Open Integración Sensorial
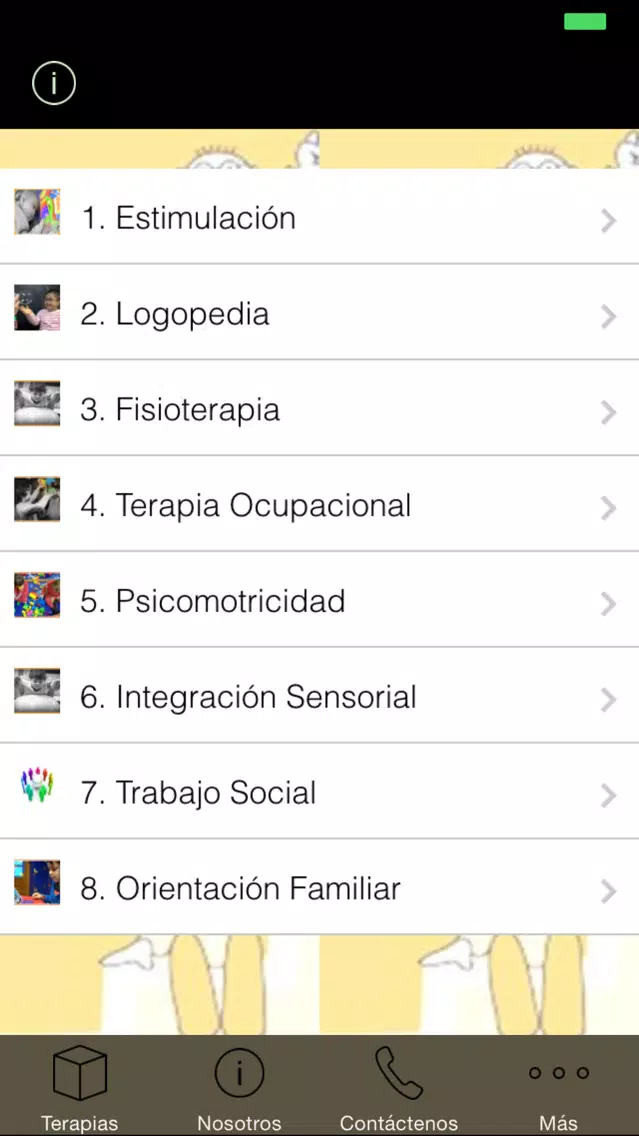The height and width of the screenshot is (1136, 639). (x=320, y=696)
